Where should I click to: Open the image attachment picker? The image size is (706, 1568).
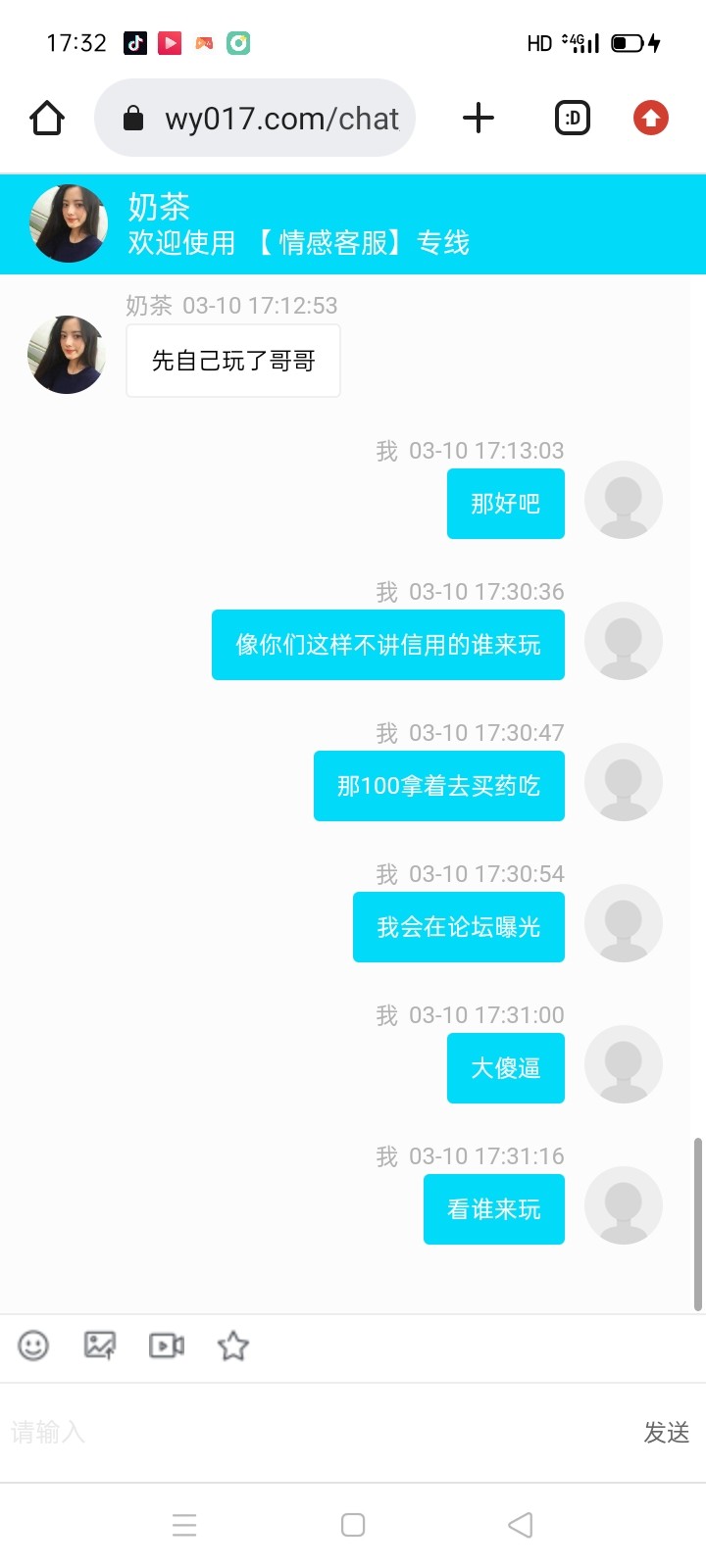tap(98, 1347)
